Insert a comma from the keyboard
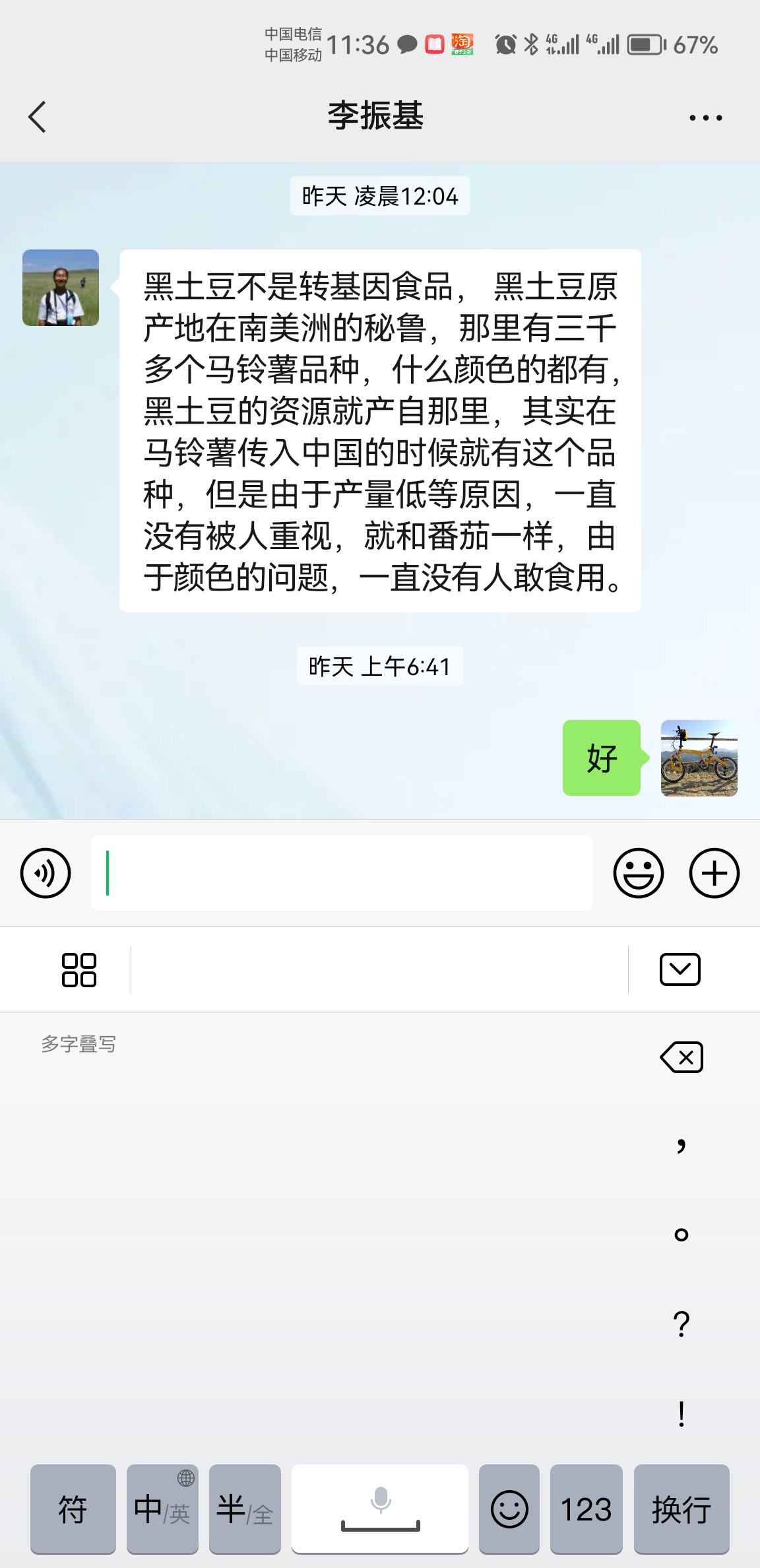This screenshot has width=760, height=1568. 681,1145
